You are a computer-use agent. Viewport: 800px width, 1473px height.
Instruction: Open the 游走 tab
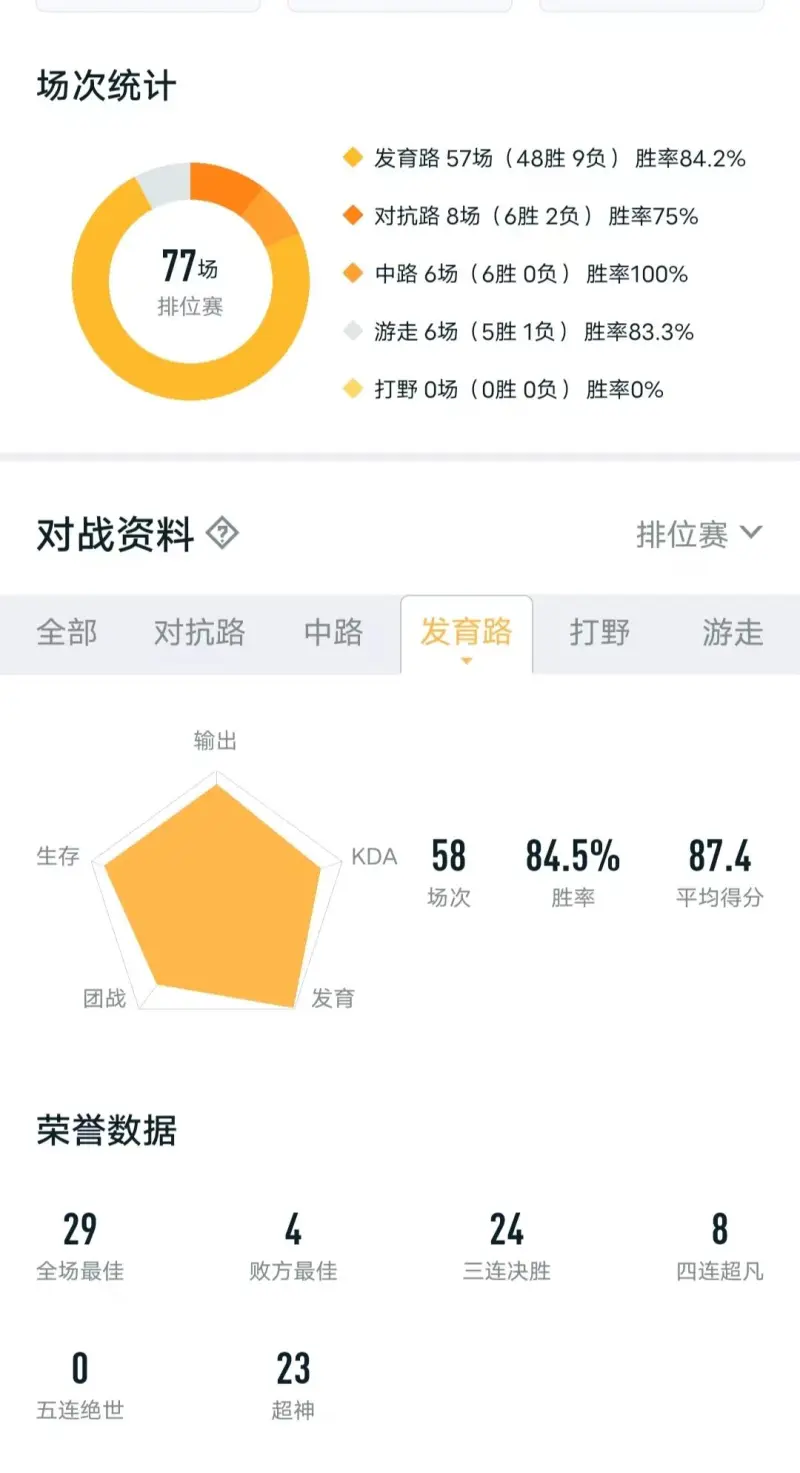[x=732, y=633]
